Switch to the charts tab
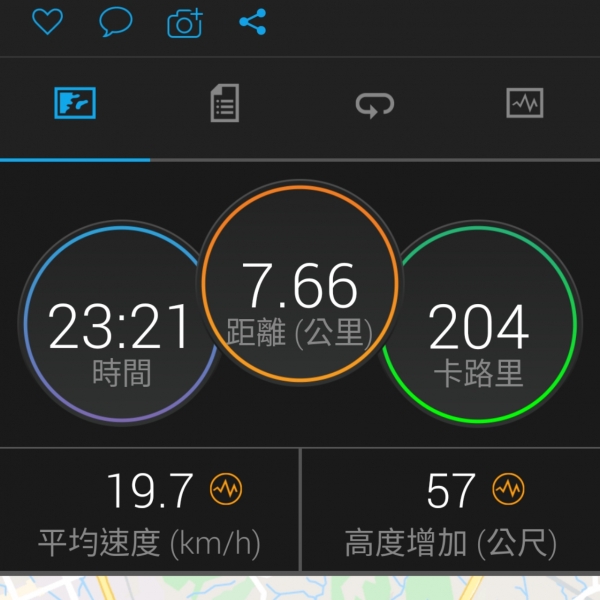Screen dimensions: 600x600 pyautogui.click(x=524, y=103)
